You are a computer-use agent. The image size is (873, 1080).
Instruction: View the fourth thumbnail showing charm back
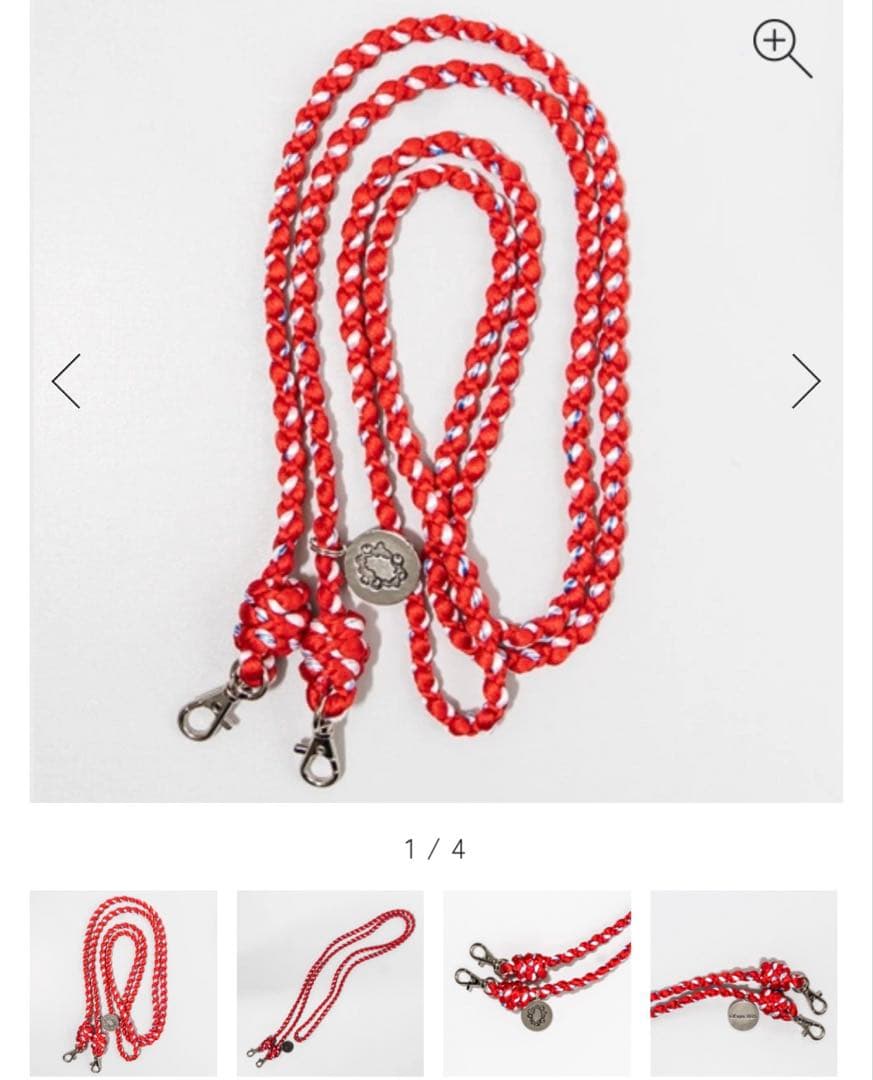coord(744,983)
